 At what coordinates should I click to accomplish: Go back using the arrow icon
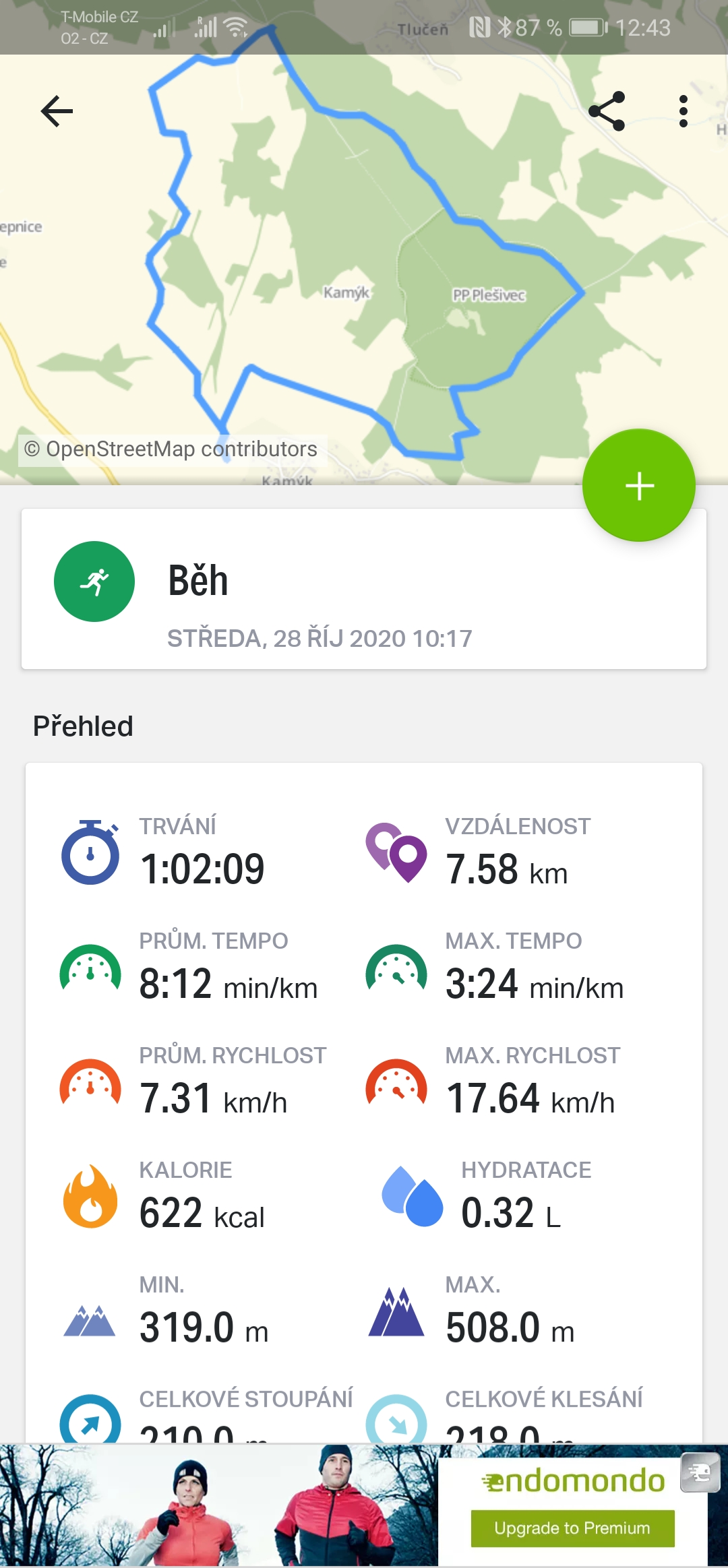(x=57, y=111)
